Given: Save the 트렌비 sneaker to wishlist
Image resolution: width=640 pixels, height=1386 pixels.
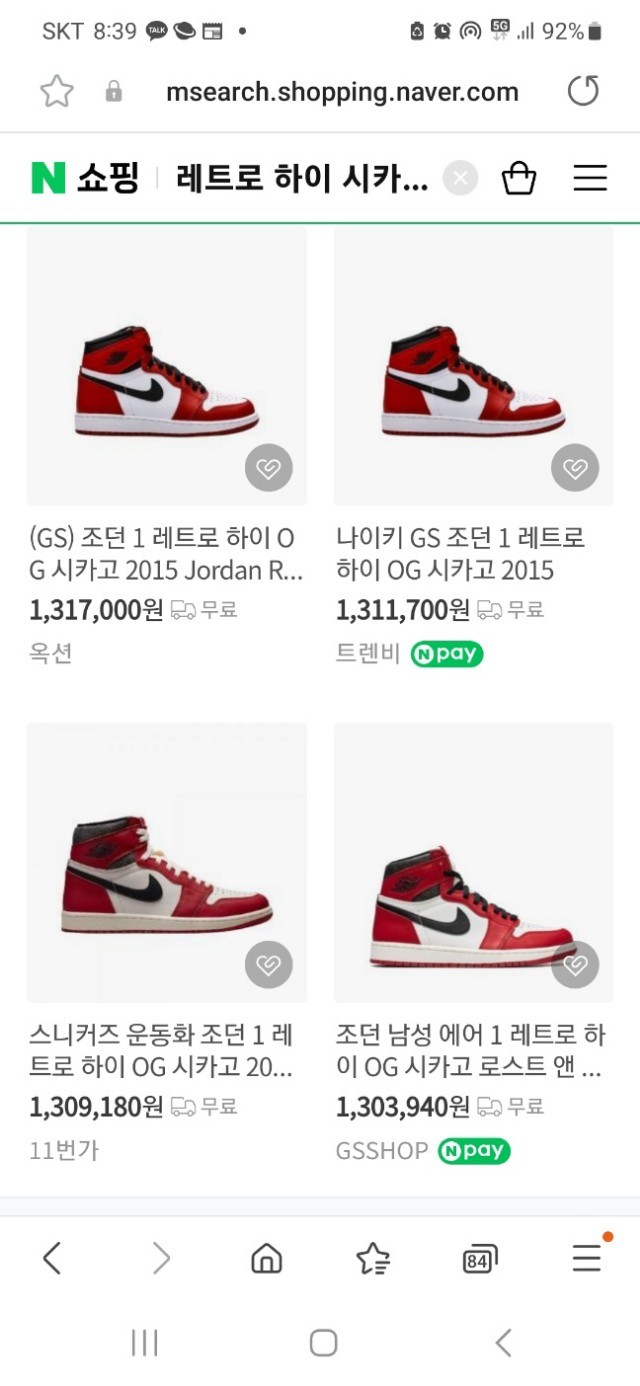Looking at the screenshot, I should pyautogui.click(x=575, y=467).
